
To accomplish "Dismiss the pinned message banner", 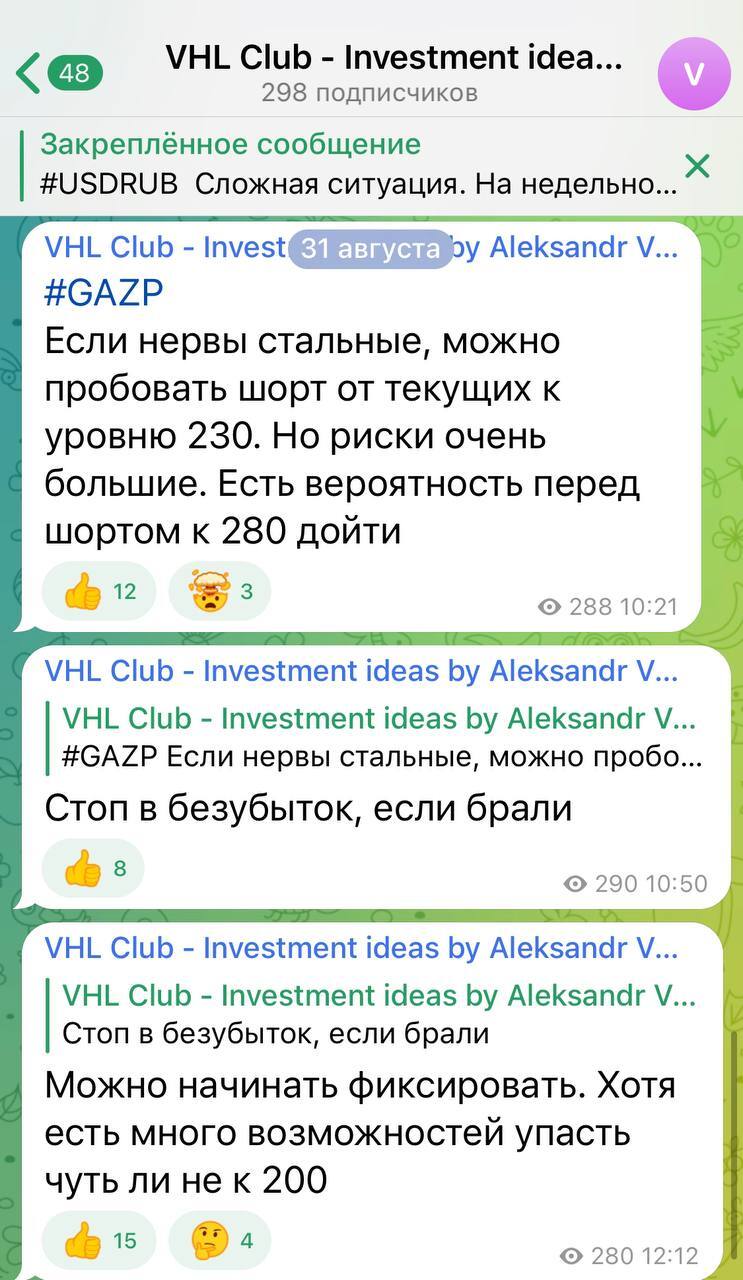I will click(697, 165).
